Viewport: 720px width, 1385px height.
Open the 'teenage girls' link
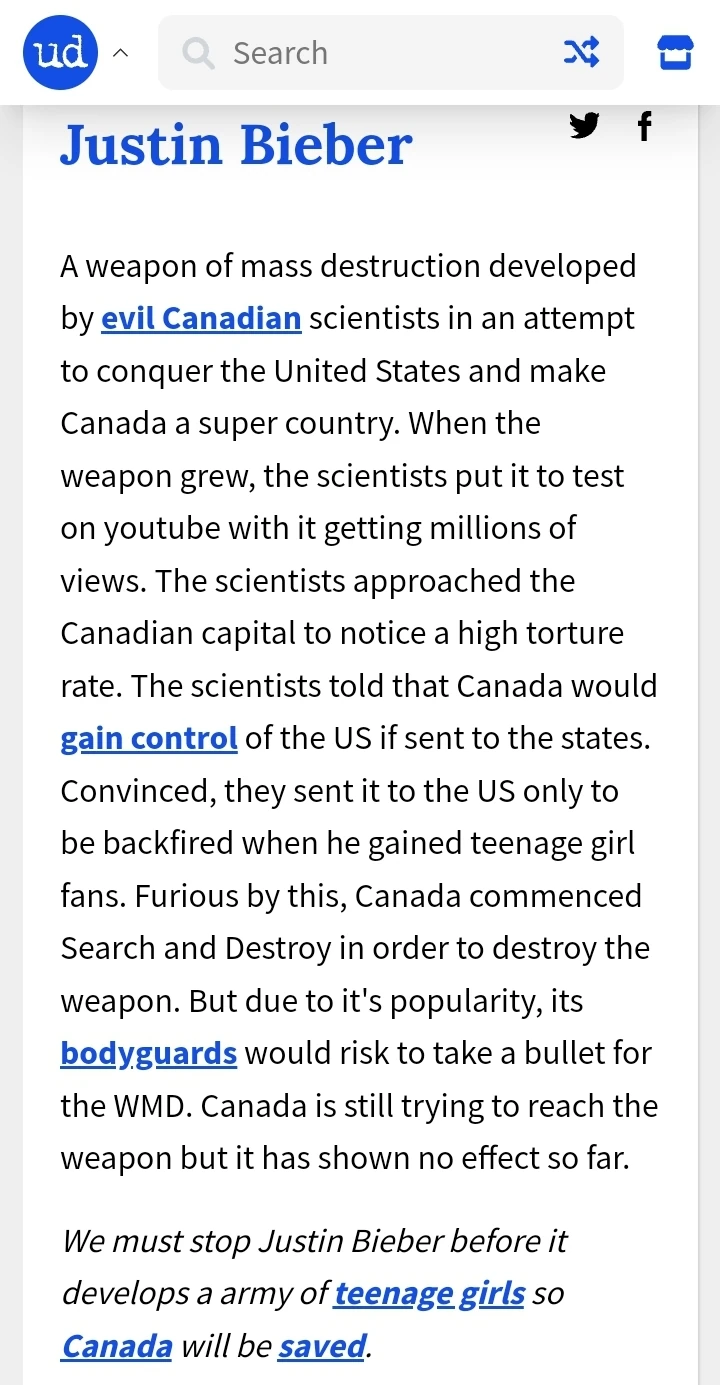coord(429,1293)
